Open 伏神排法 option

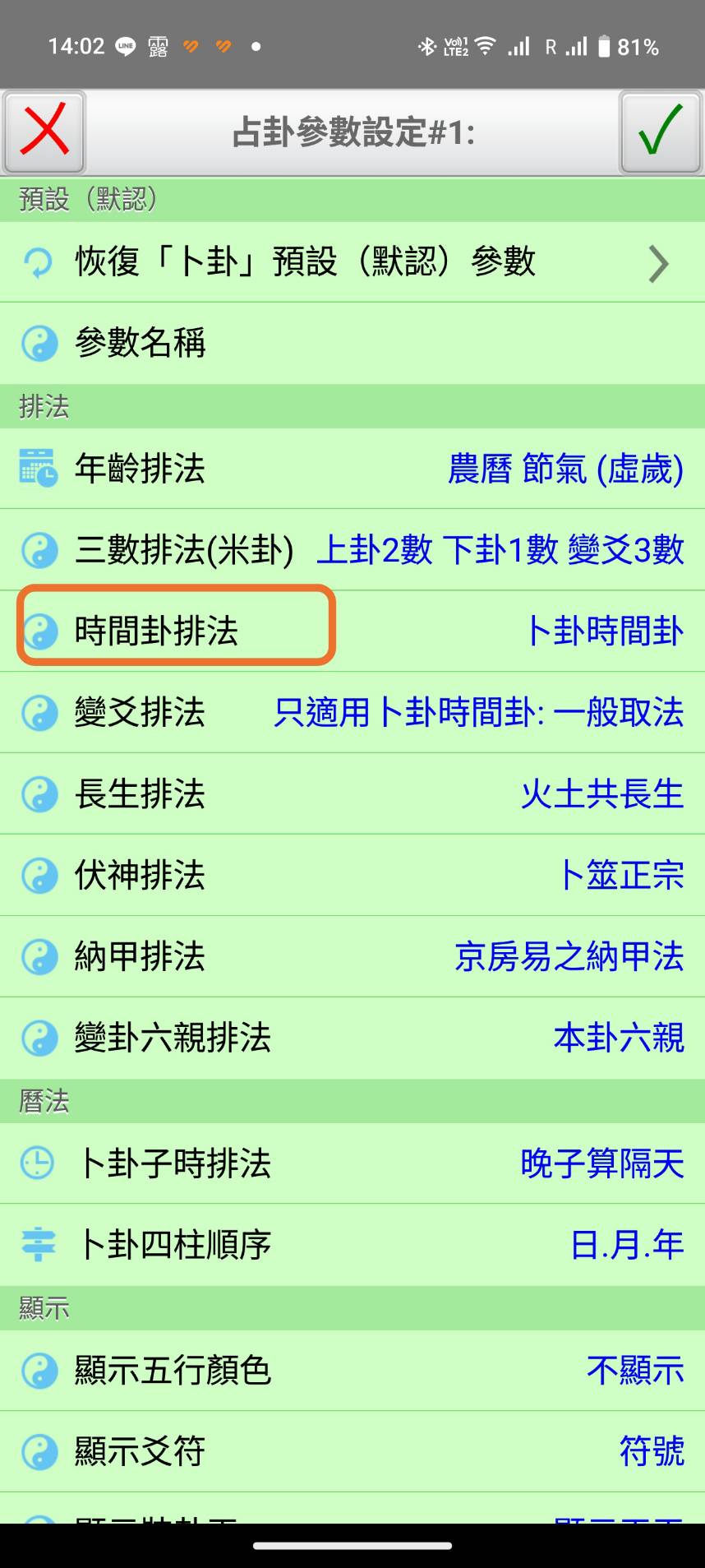352,875
